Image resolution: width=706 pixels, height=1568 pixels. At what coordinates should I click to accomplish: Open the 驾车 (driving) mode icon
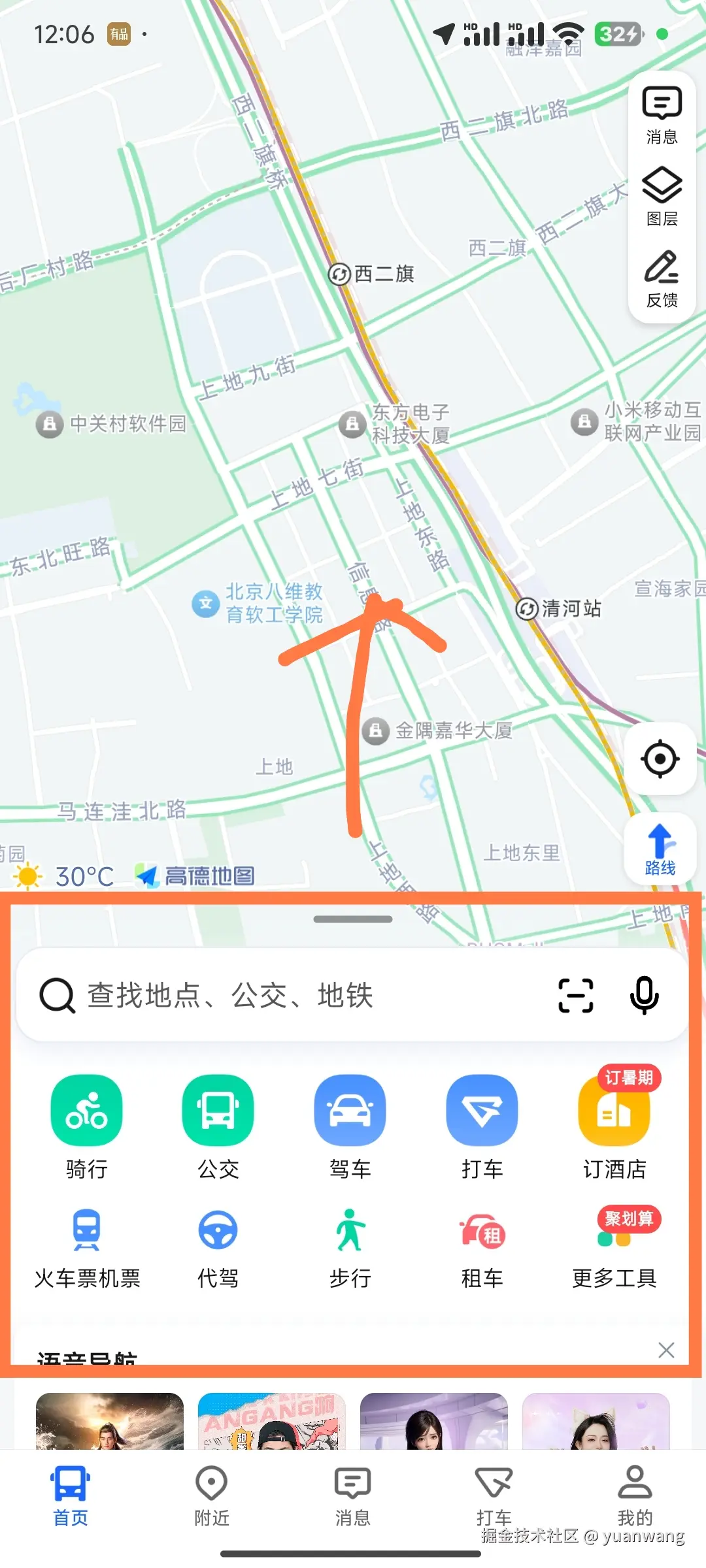coord(350,1111)
